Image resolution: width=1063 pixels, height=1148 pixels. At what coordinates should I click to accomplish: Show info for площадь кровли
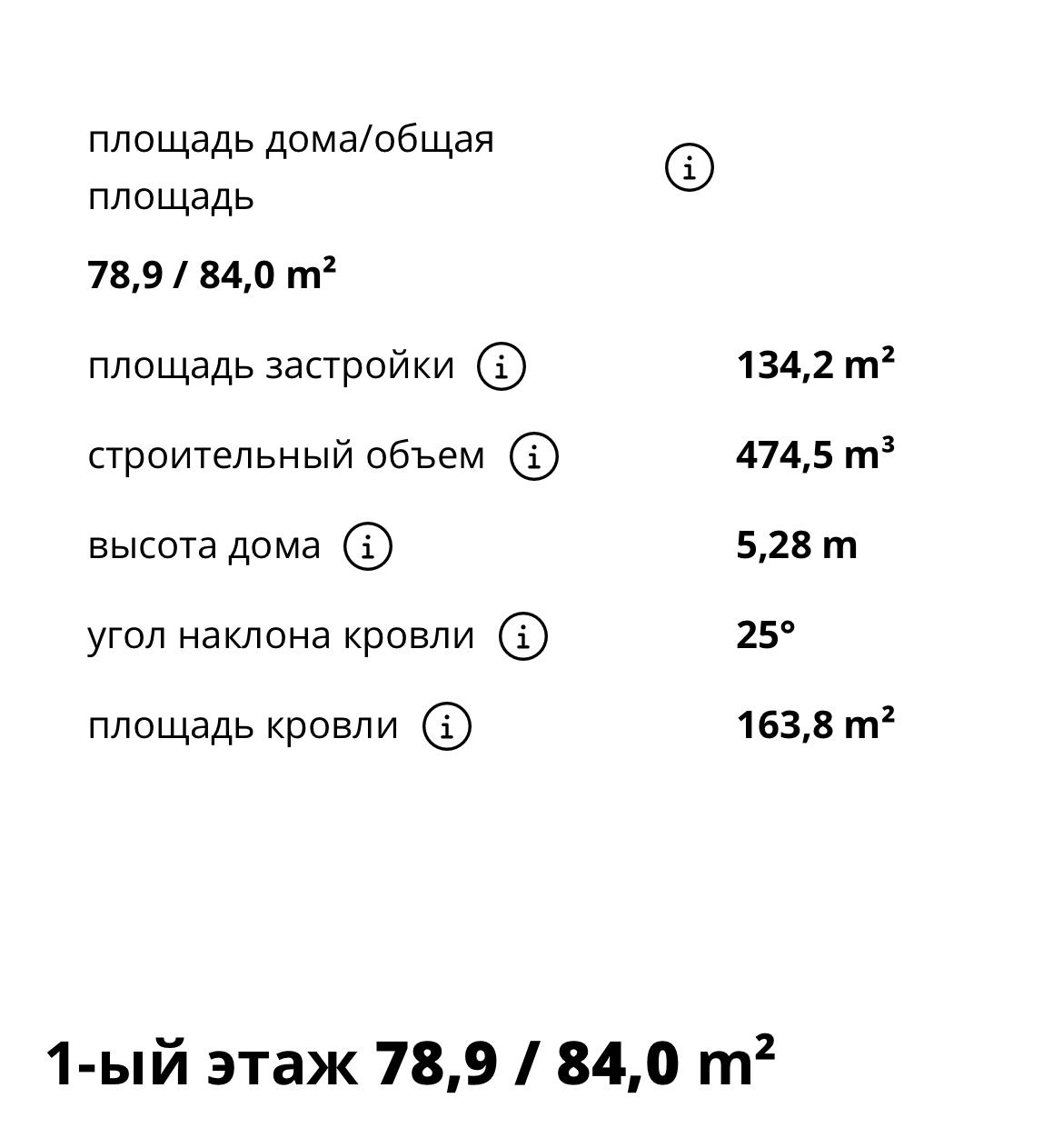click(446, 726)
